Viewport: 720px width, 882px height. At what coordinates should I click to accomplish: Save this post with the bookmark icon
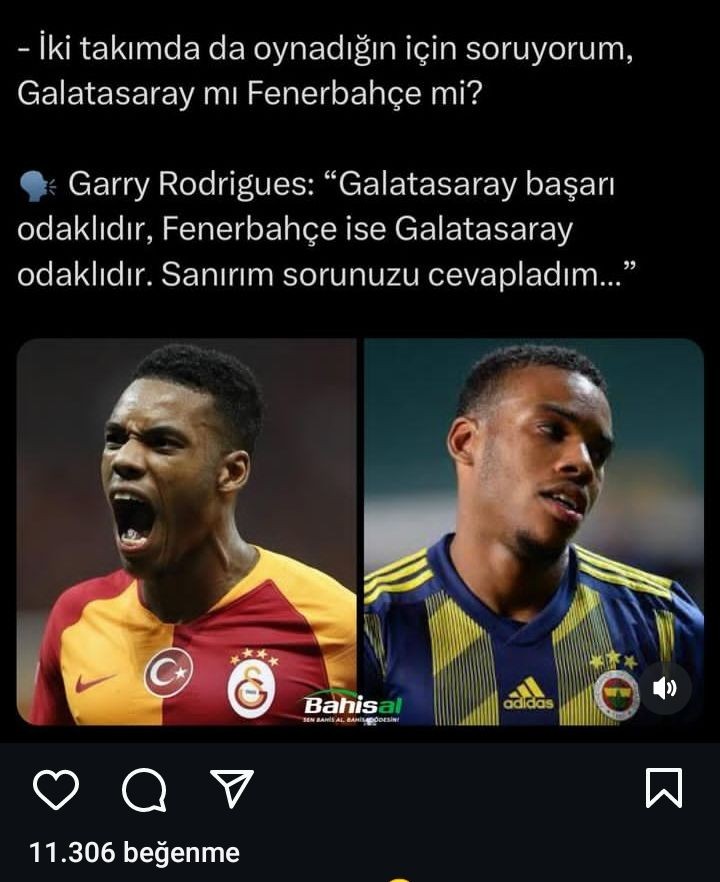[x=664, y=788]
